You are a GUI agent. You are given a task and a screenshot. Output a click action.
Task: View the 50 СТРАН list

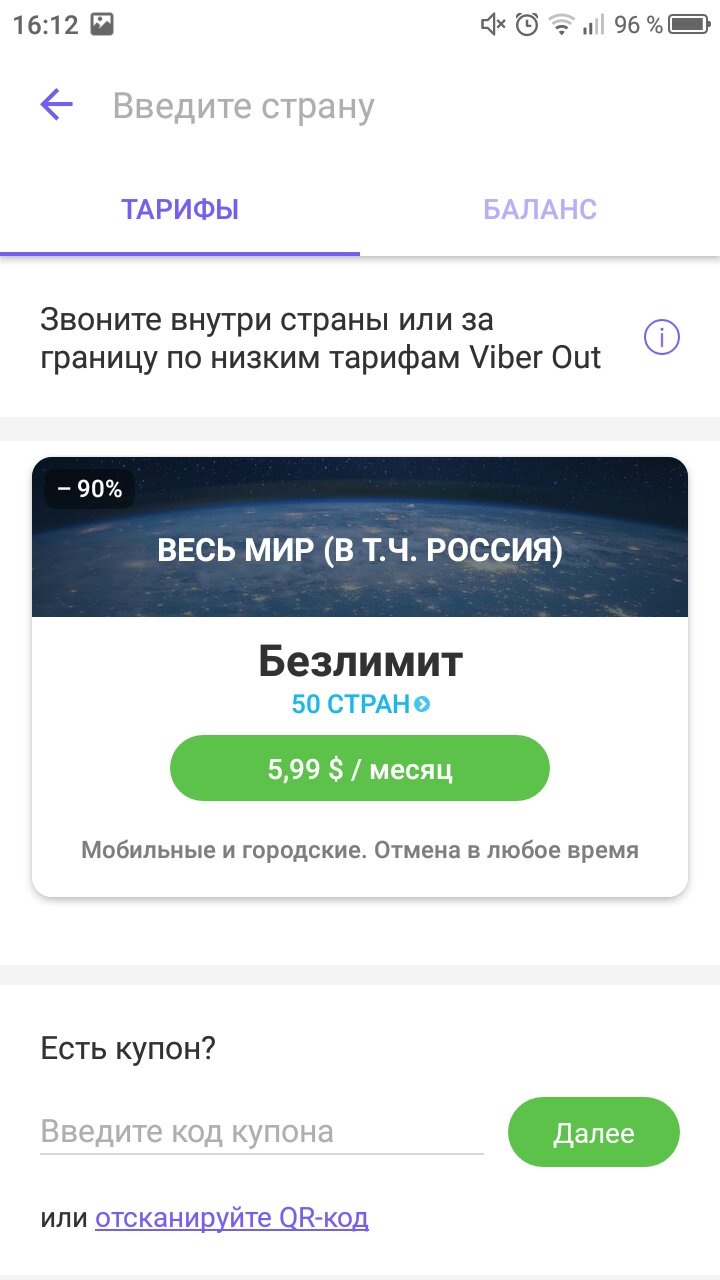click(360, 705)
